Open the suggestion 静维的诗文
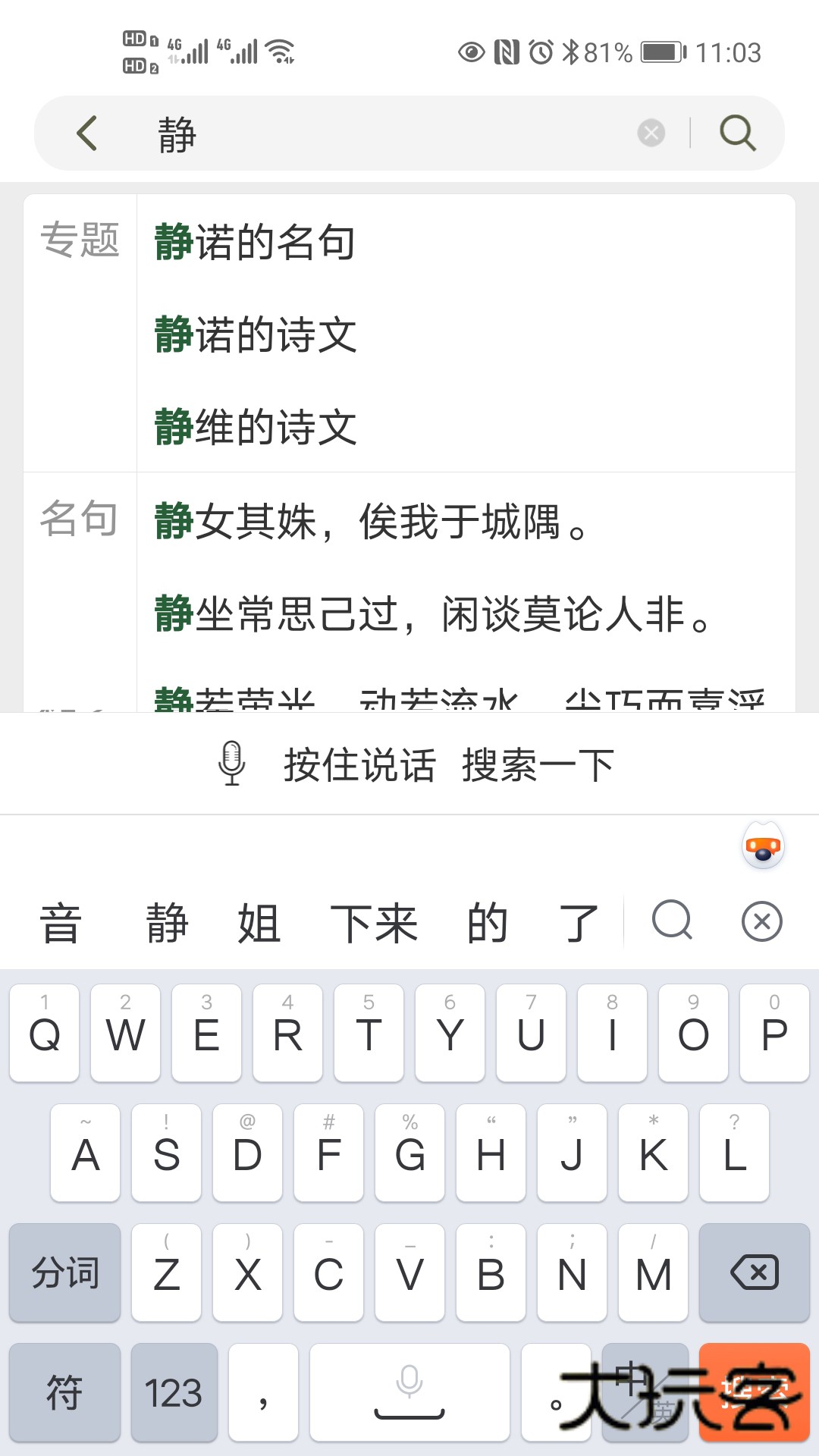The width and height of the screenshot is (819, 1456). click(x=256, y=428)
